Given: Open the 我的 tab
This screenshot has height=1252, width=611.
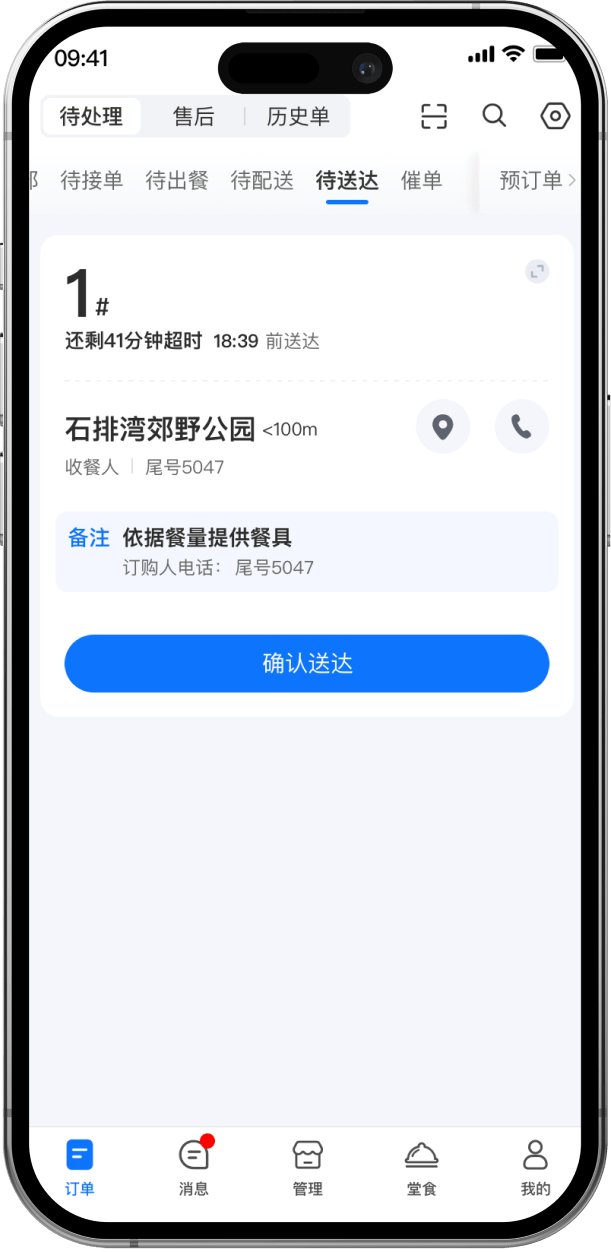Looking at the screenshot, I should [535, 1166].
